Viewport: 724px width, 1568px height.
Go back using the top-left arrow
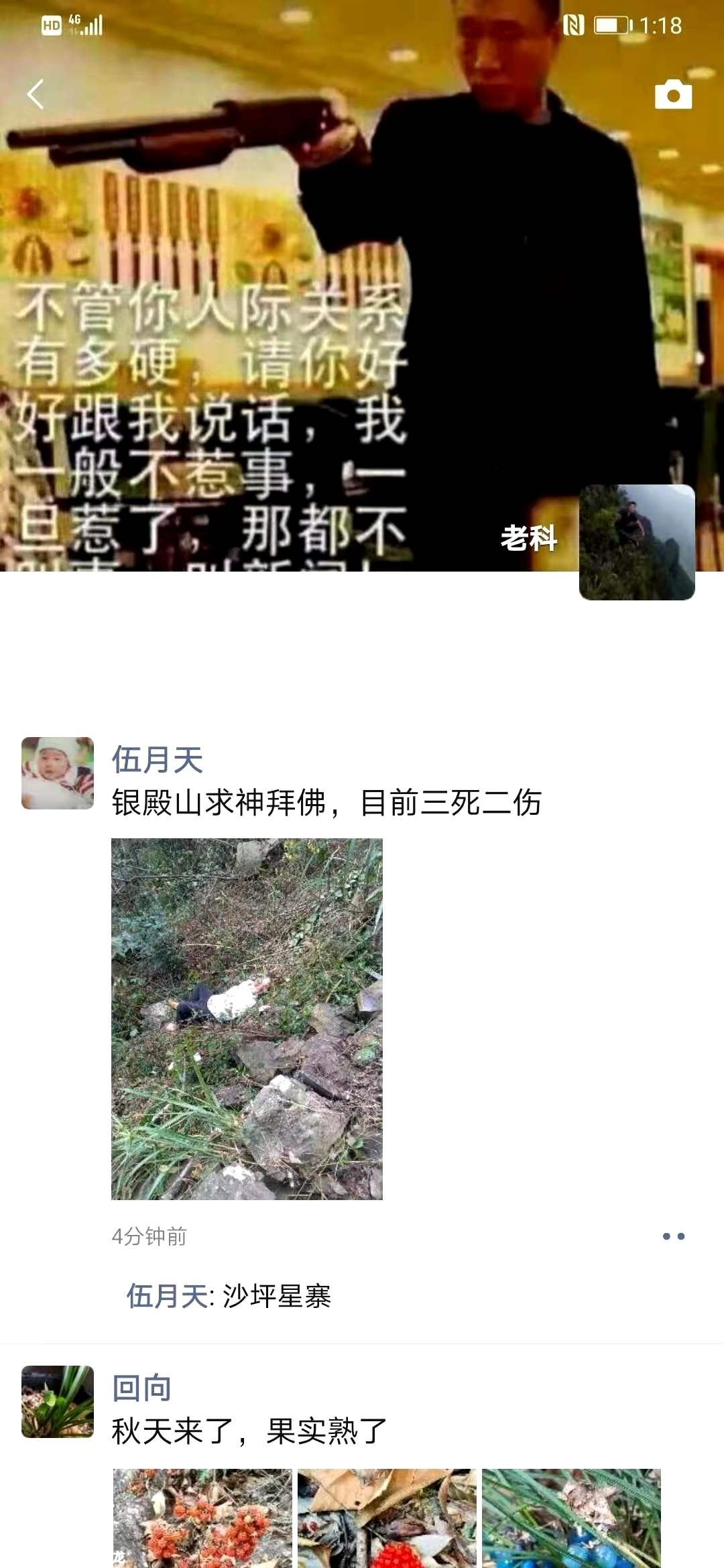[x=36, y=94]
